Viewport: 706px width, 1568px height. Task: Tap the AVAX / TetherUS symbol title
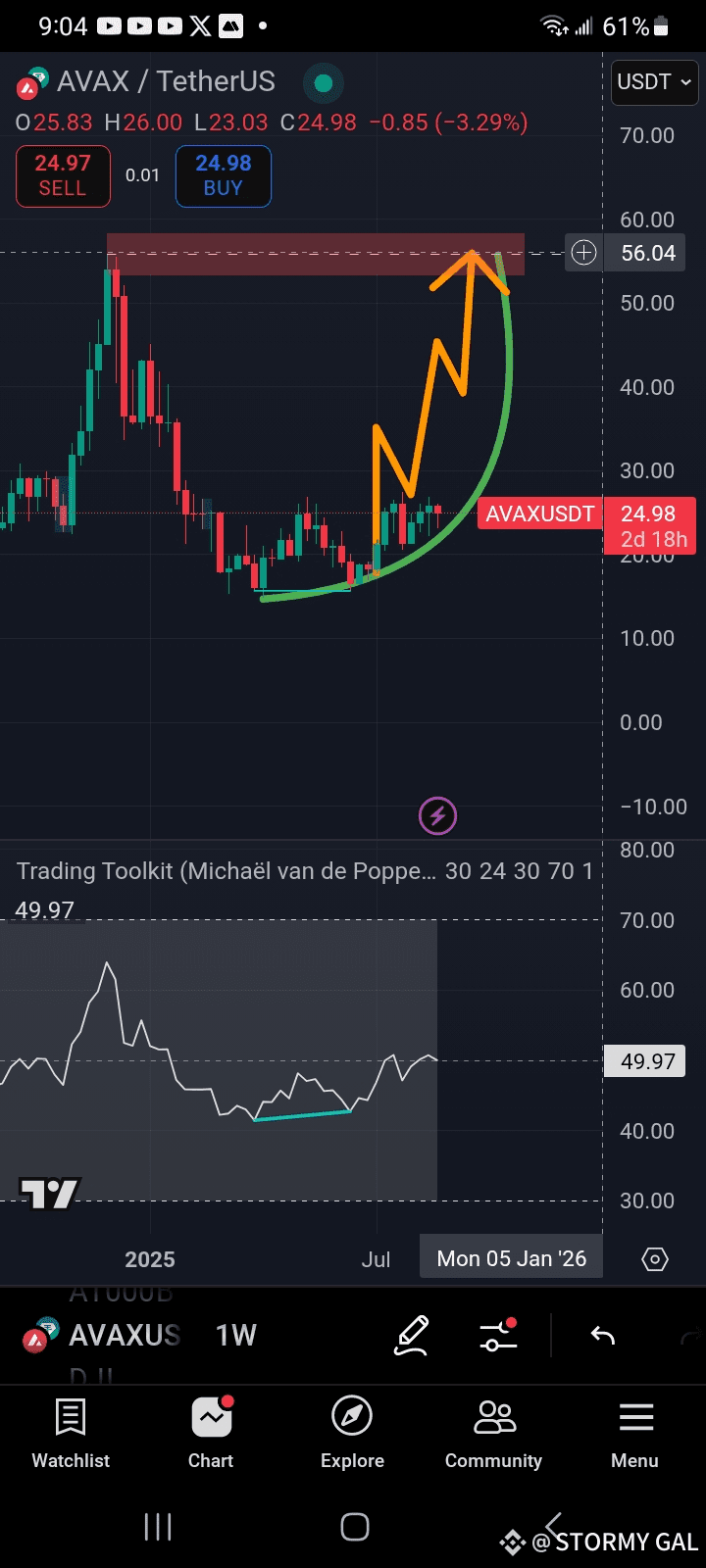(x=166, y=81)
